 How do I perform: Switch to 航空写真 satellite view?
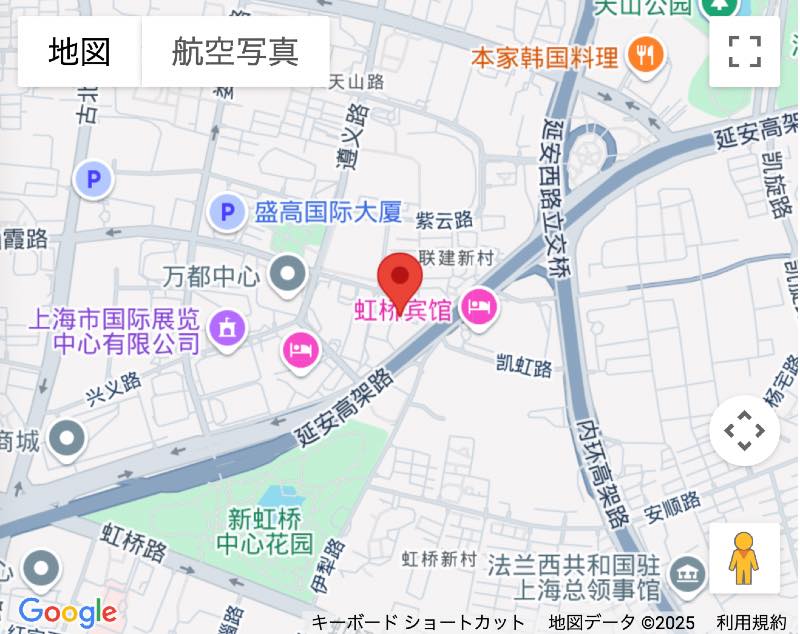(x=235, y=51)
